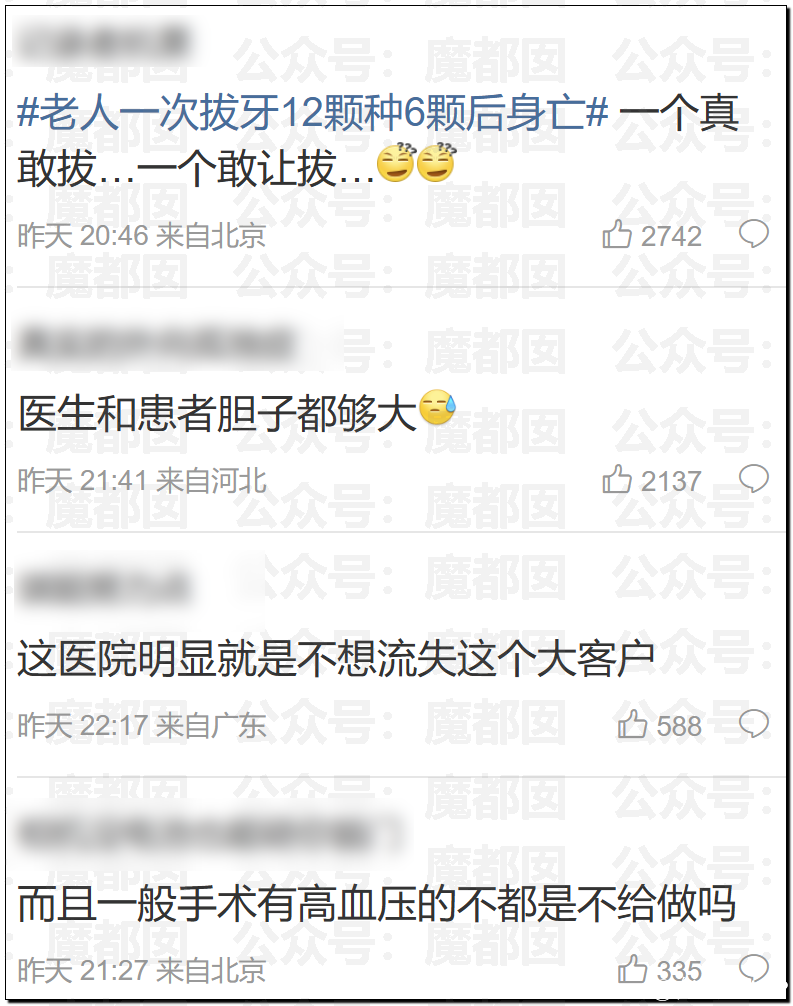This screenshot has width=793, height=1006.
Task: Reply to the comment posted at 昨天 22:17
Action: pyautogui.click(x=753, y=723)
